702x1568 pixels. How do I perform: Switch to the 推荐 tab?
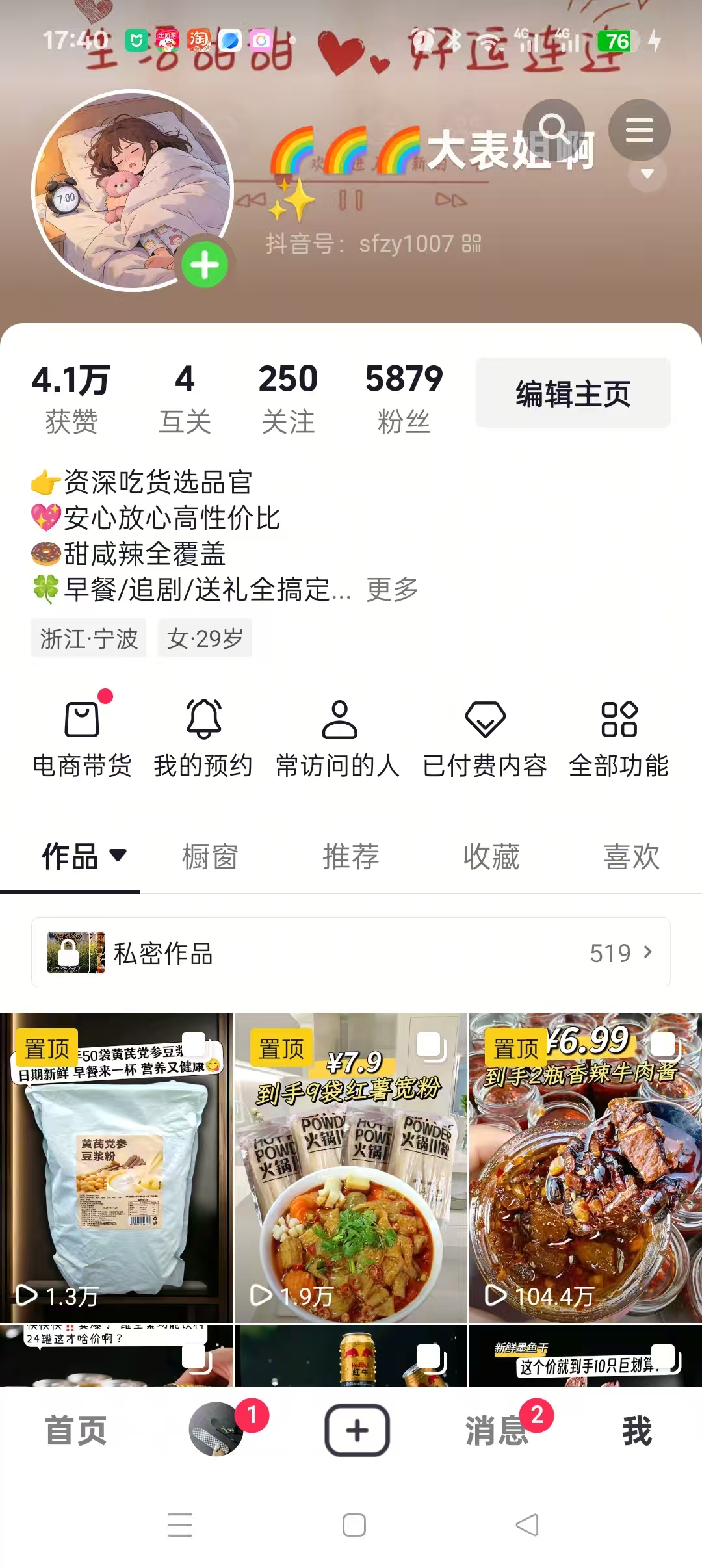click(351, 856)
